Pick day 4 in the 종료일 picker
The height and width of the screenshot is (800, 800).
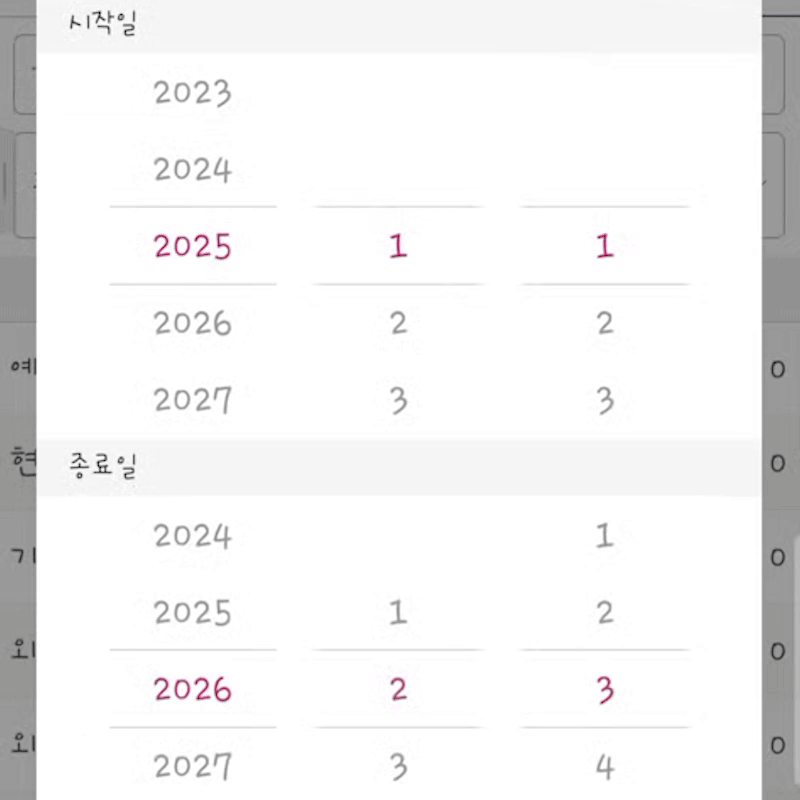(x=605, y=766)
